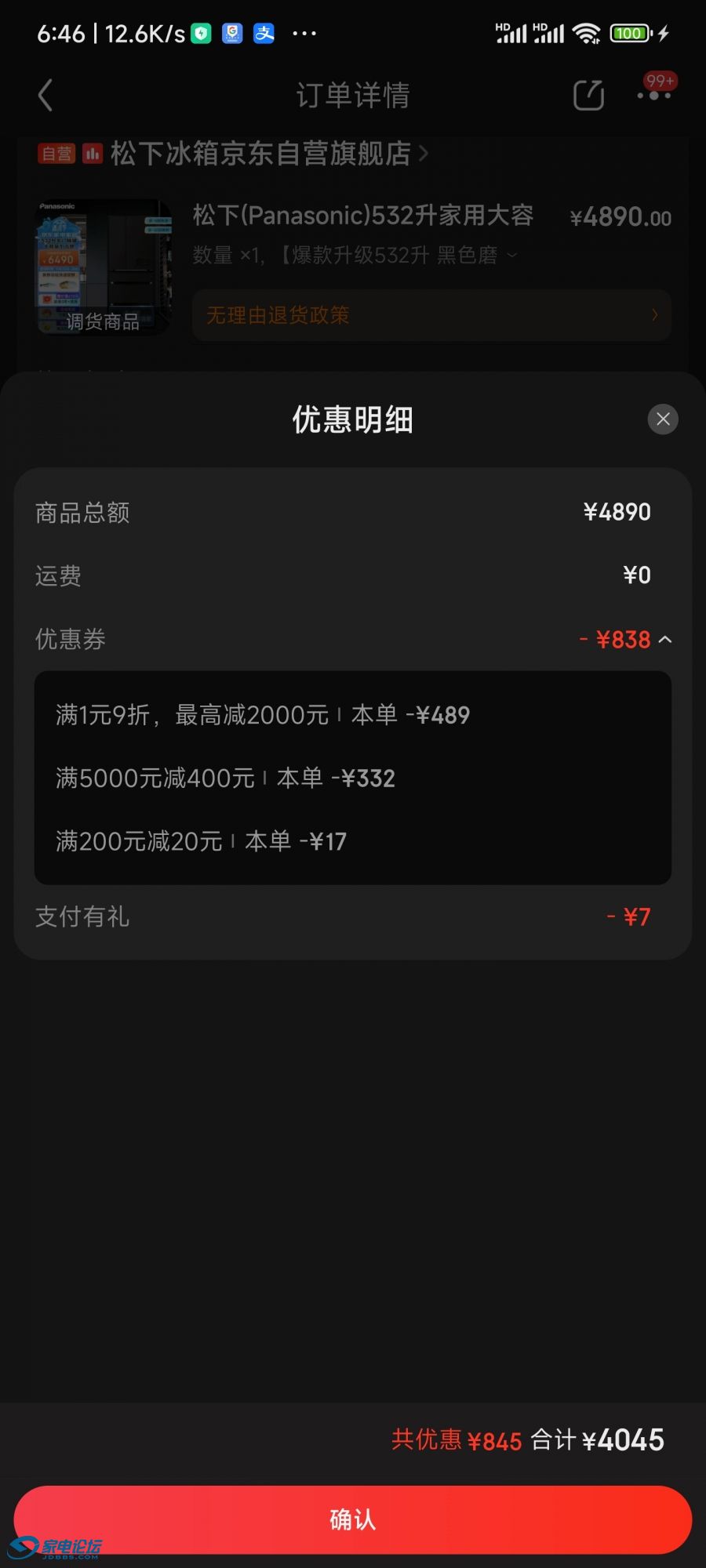Tap the Alipay icon in the status bar
706x1568 pixels.
pos(264,34)
